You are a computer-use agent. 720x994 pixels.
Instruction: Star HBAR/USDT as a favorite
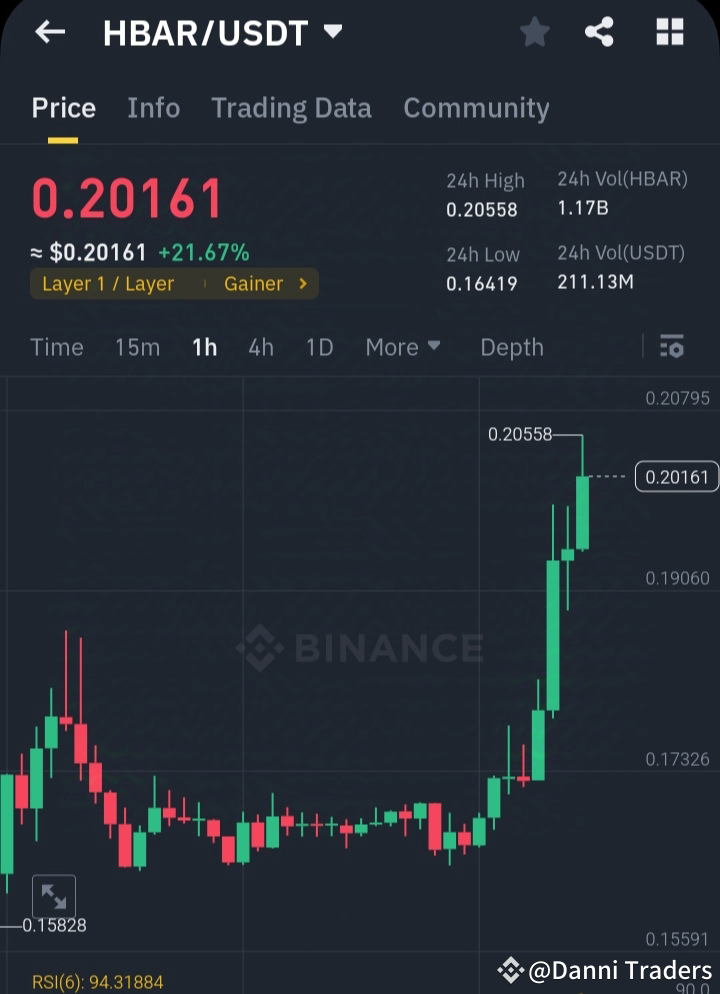[x=534, y=31]
